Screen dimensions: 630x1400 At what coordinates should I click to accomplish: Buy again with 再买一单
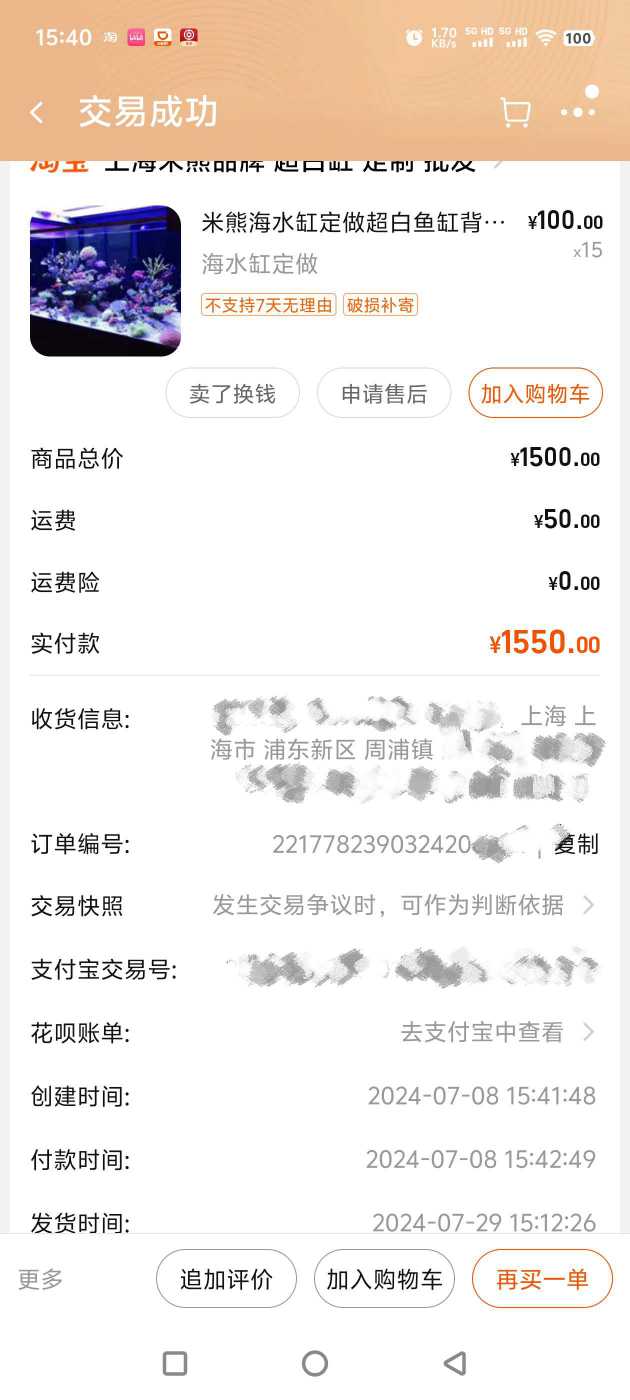542,1279
